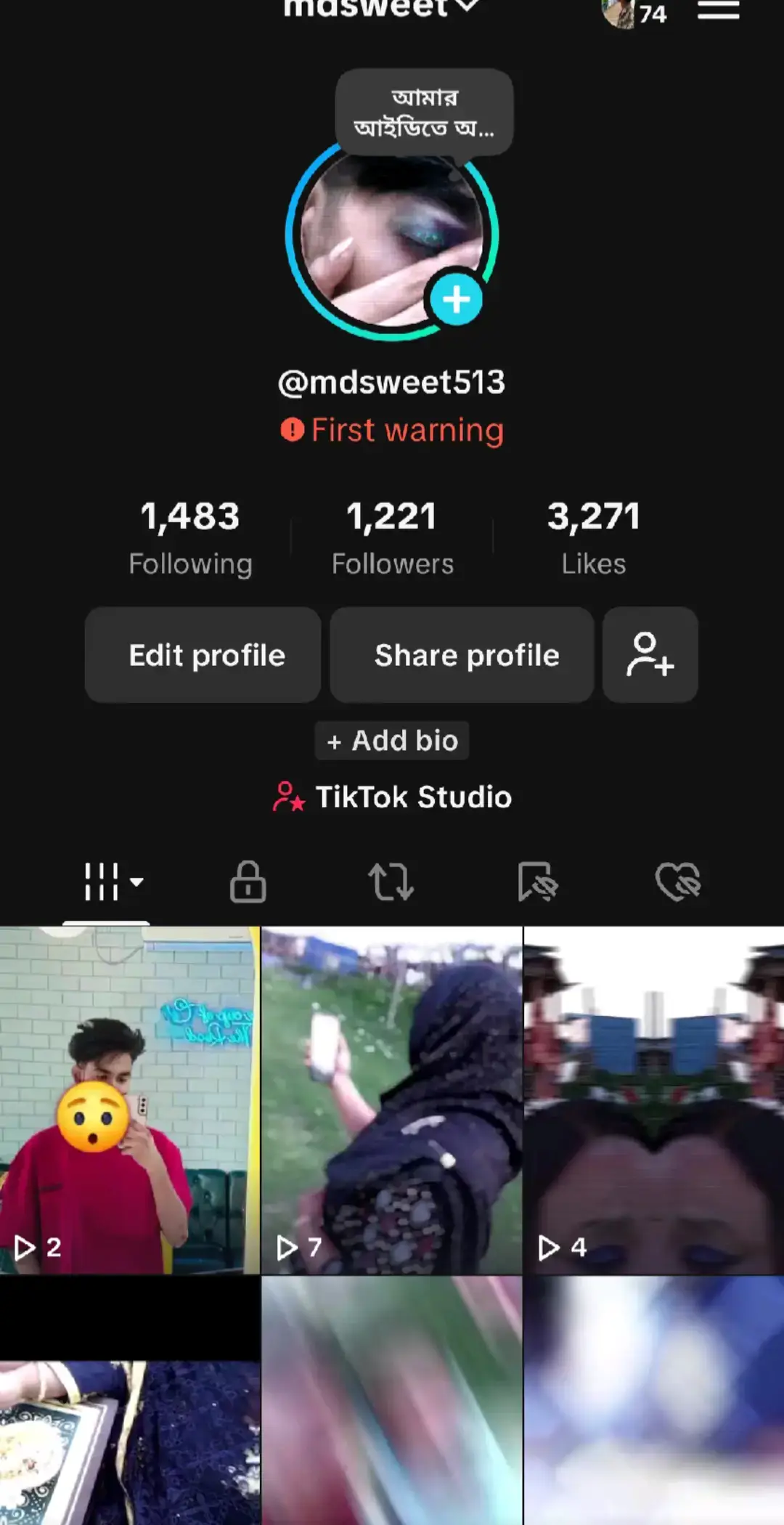
Task: View the First warning notice
Action: [x=392, y=430]
